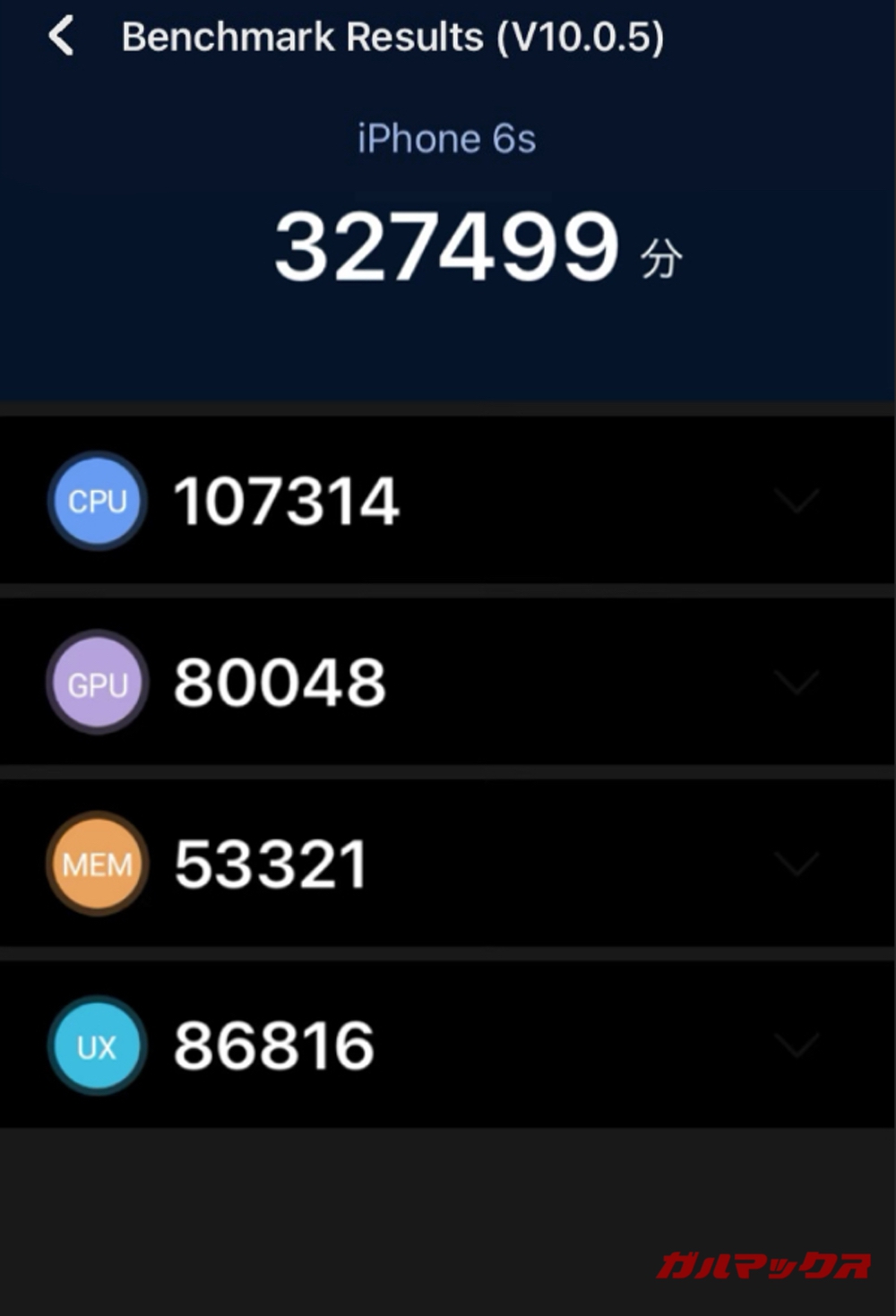Expand the GPU score details
The image size is (896, 1316).
pos(797,684)
